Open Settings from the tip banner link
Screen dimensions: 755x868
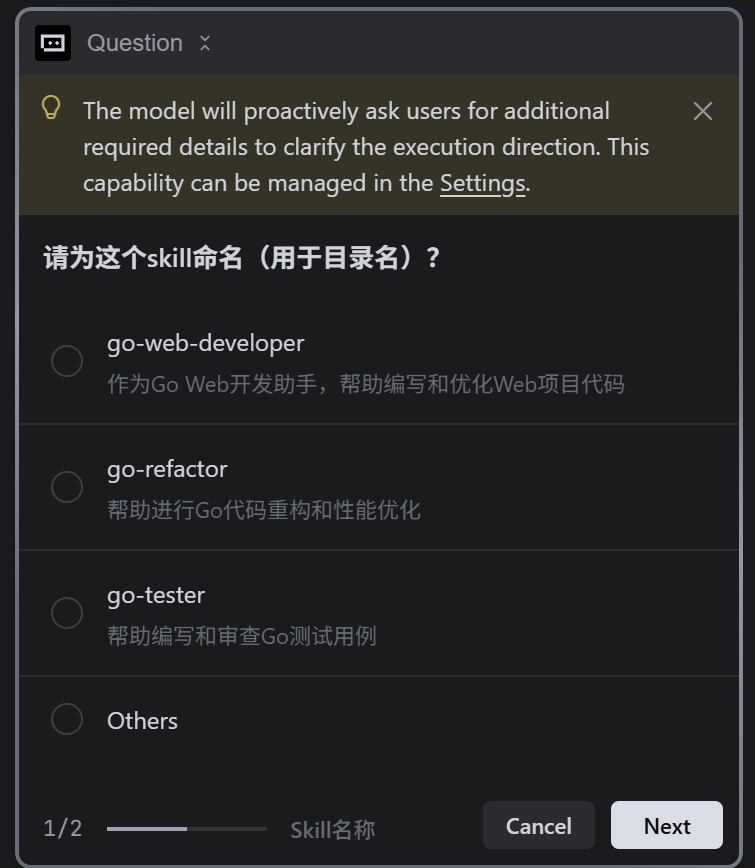481,183
